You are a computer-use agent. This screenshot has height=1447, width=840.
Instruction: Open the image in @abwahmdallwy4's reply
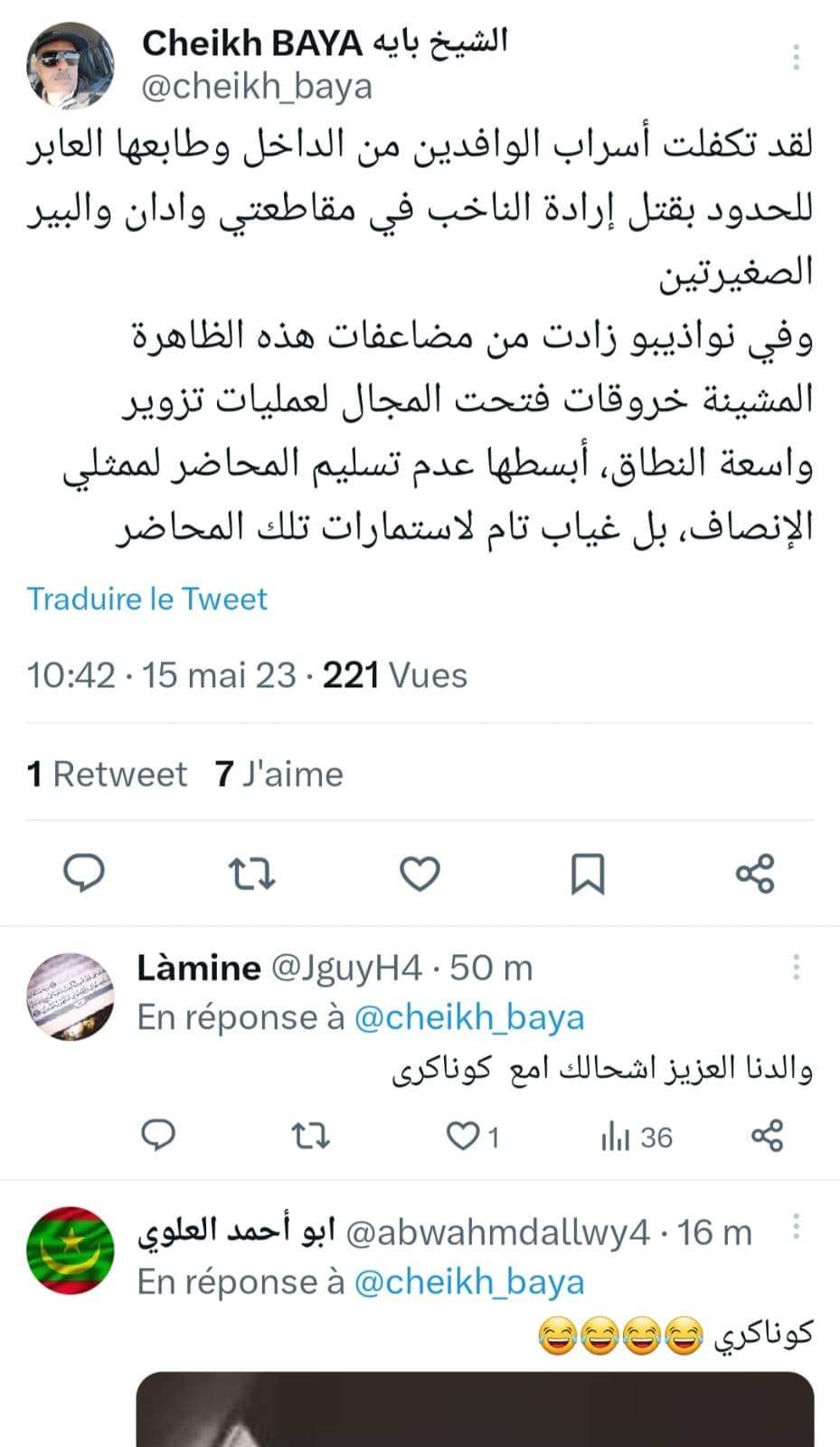point(476,1409)
